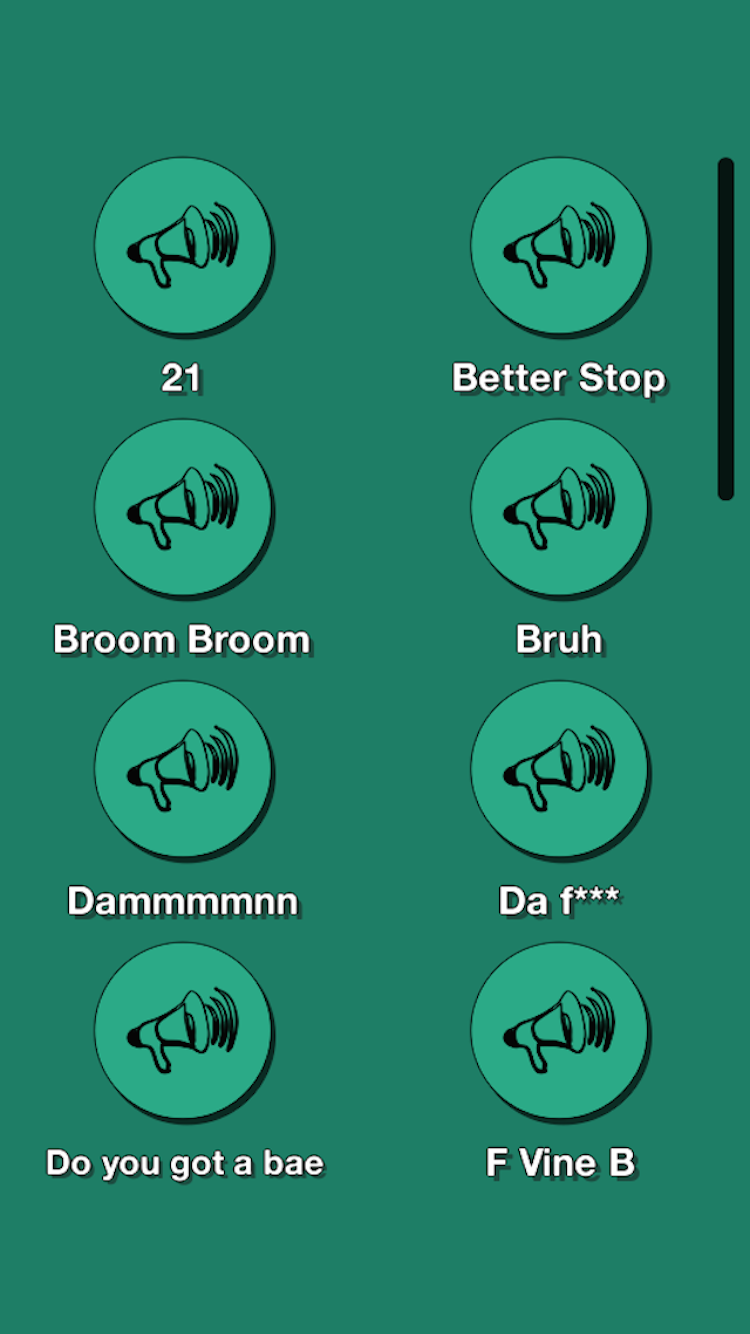
Task: Tap the F Vine B megaphone
Action: click(559, 1031)
